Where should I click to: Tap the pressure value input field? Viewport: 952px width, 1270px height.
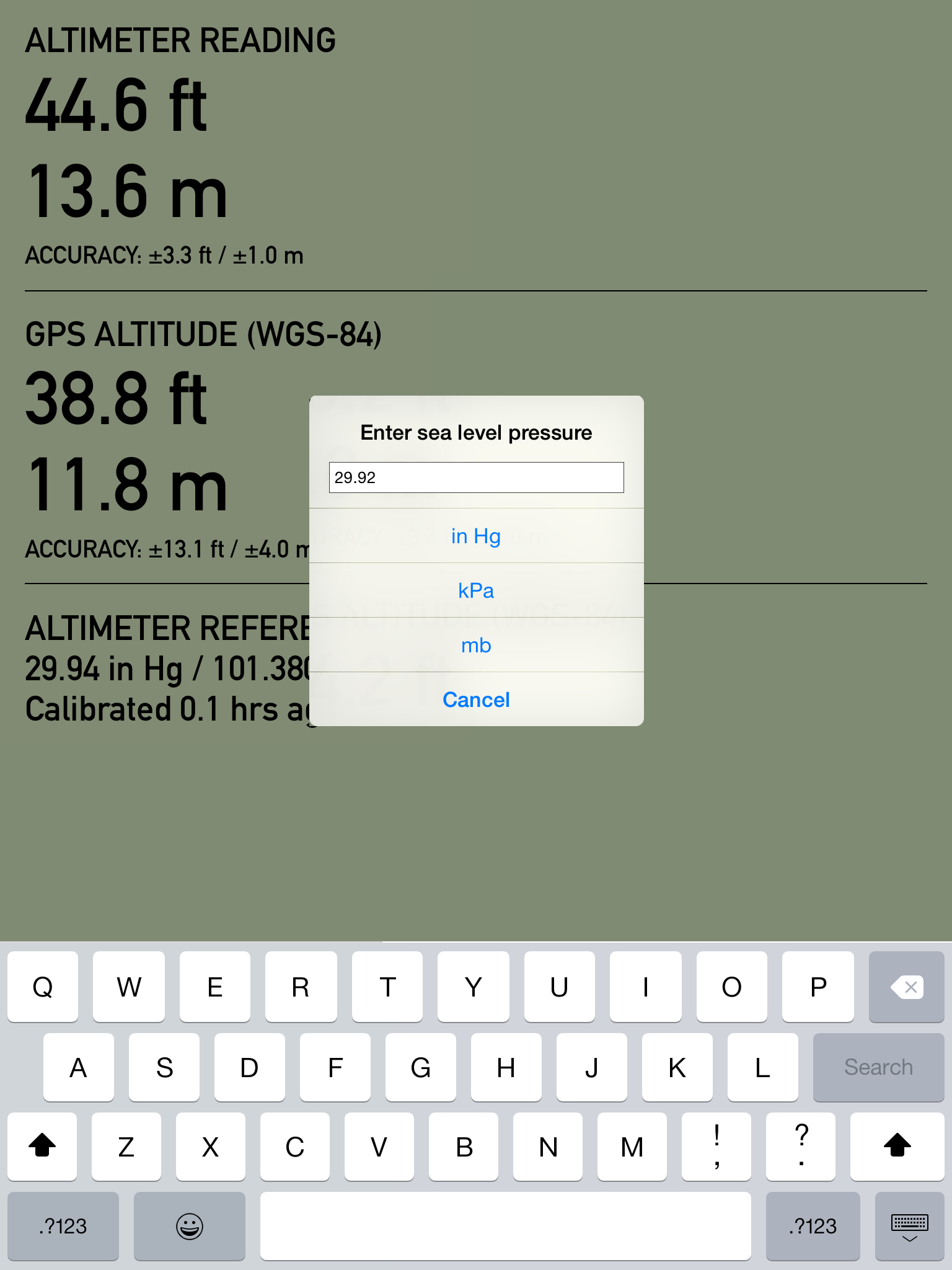click(x=476, y=477)
